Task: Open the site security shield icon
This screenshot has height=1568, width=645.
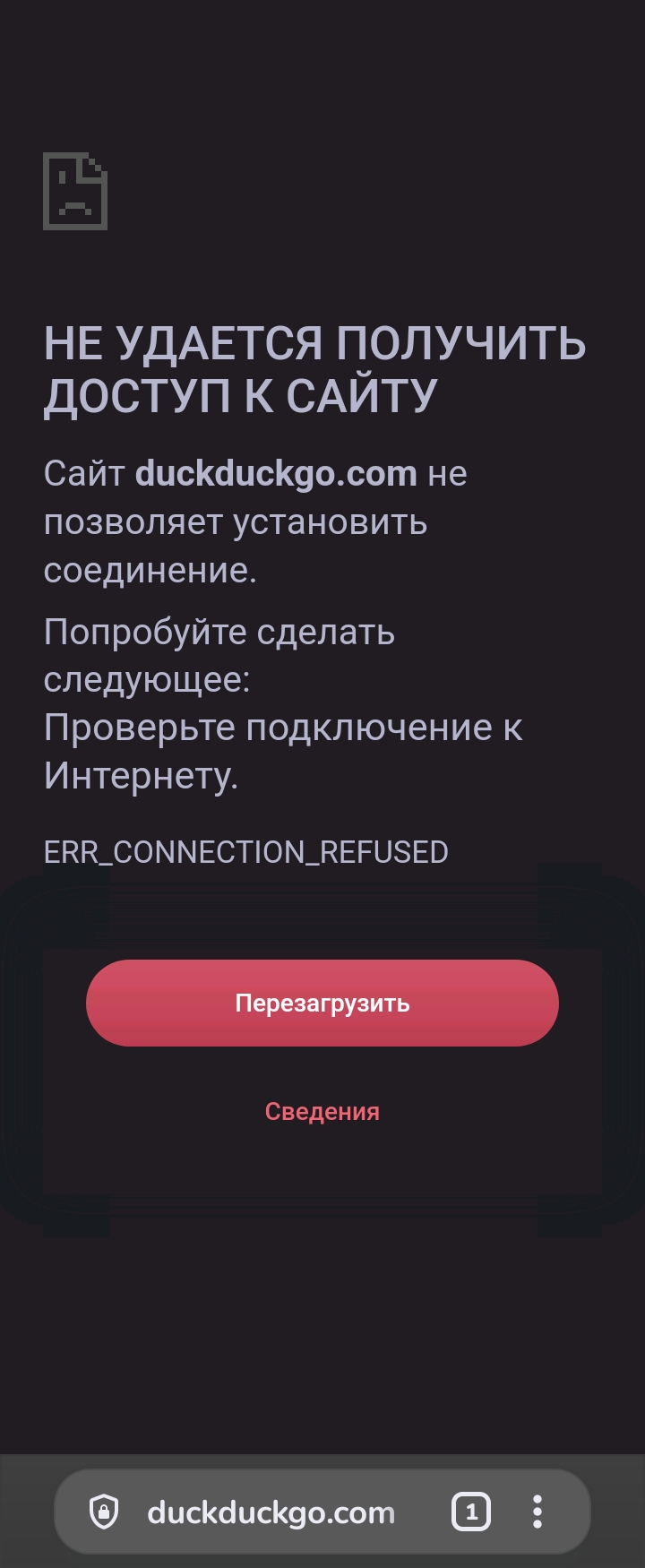Action: [104, 1512]
